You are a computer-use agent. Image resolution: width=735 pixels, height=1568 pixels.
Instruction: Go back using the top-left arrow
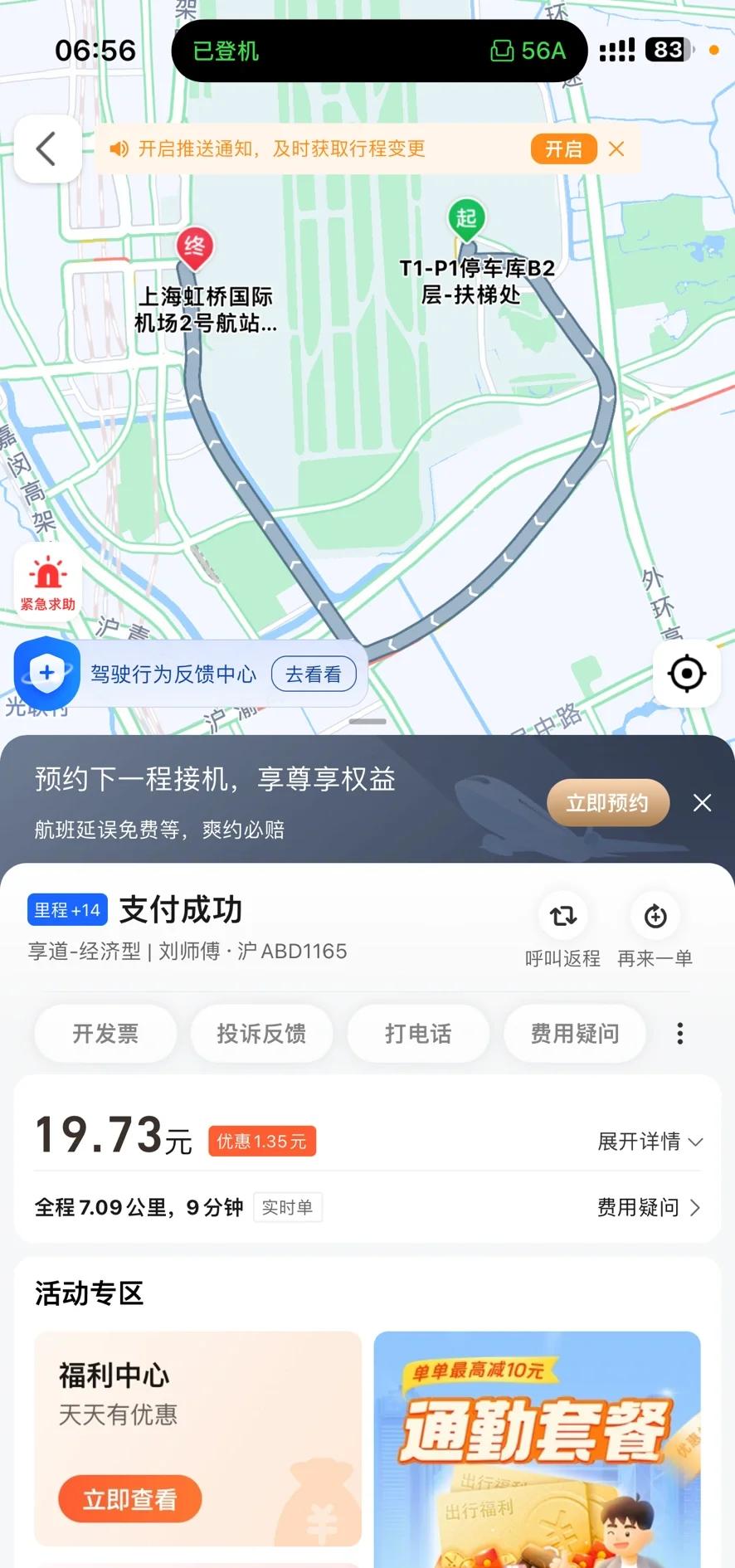tap(47, 149)
